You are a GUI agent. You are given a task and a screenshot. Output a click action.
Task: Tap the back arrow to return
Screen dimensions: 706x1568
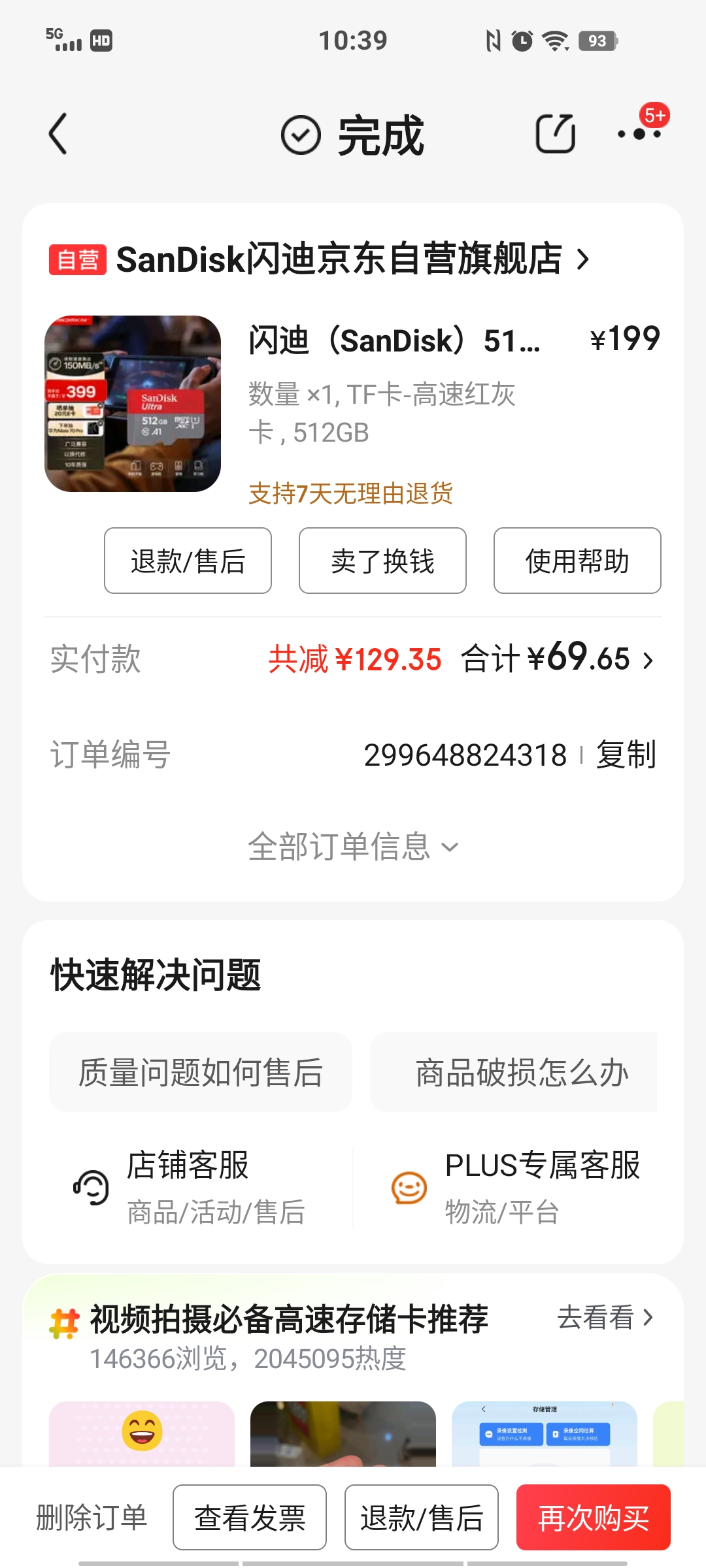58,133
